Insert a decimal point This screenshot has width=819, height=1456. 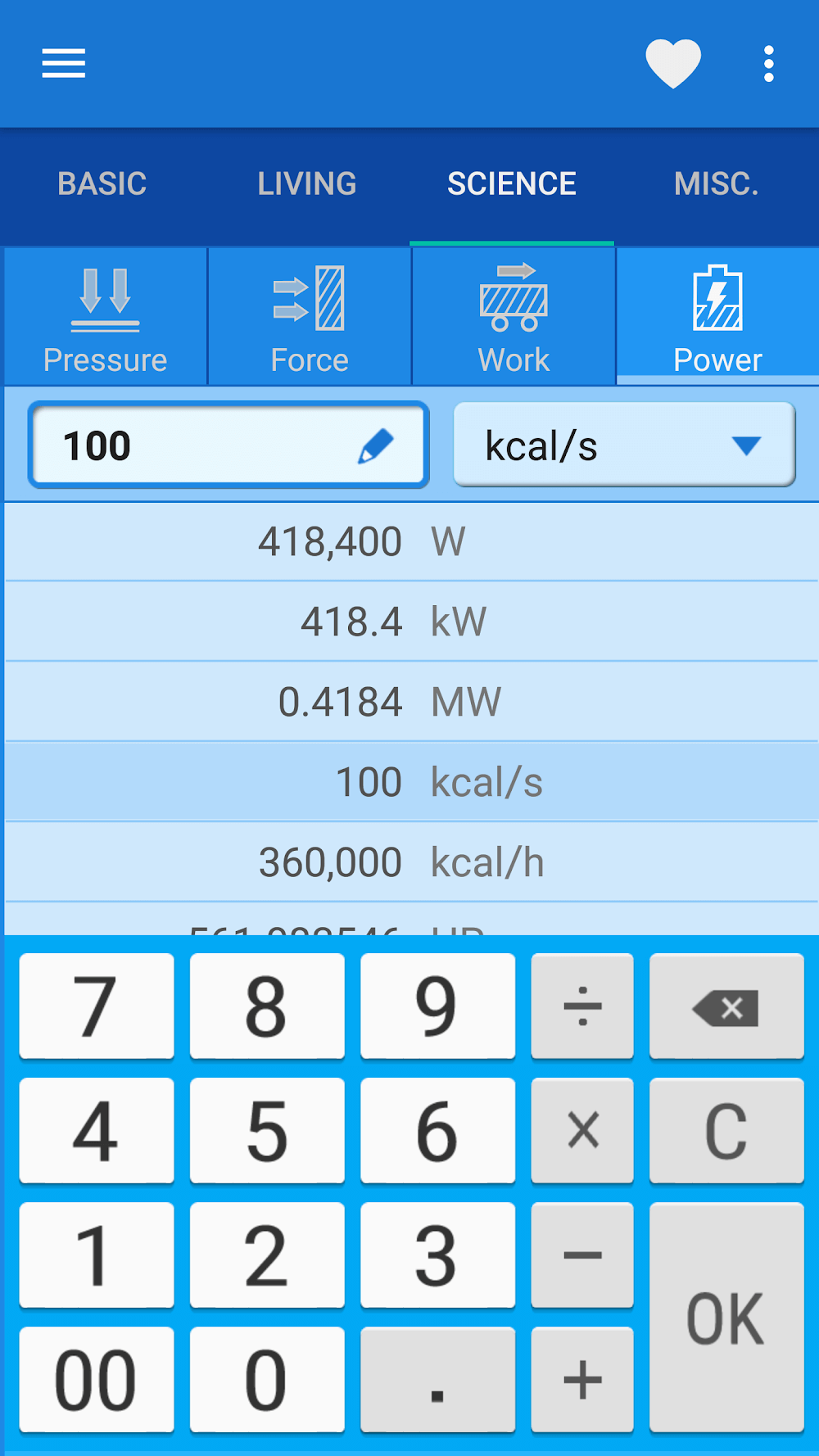tap(437, 1380)
